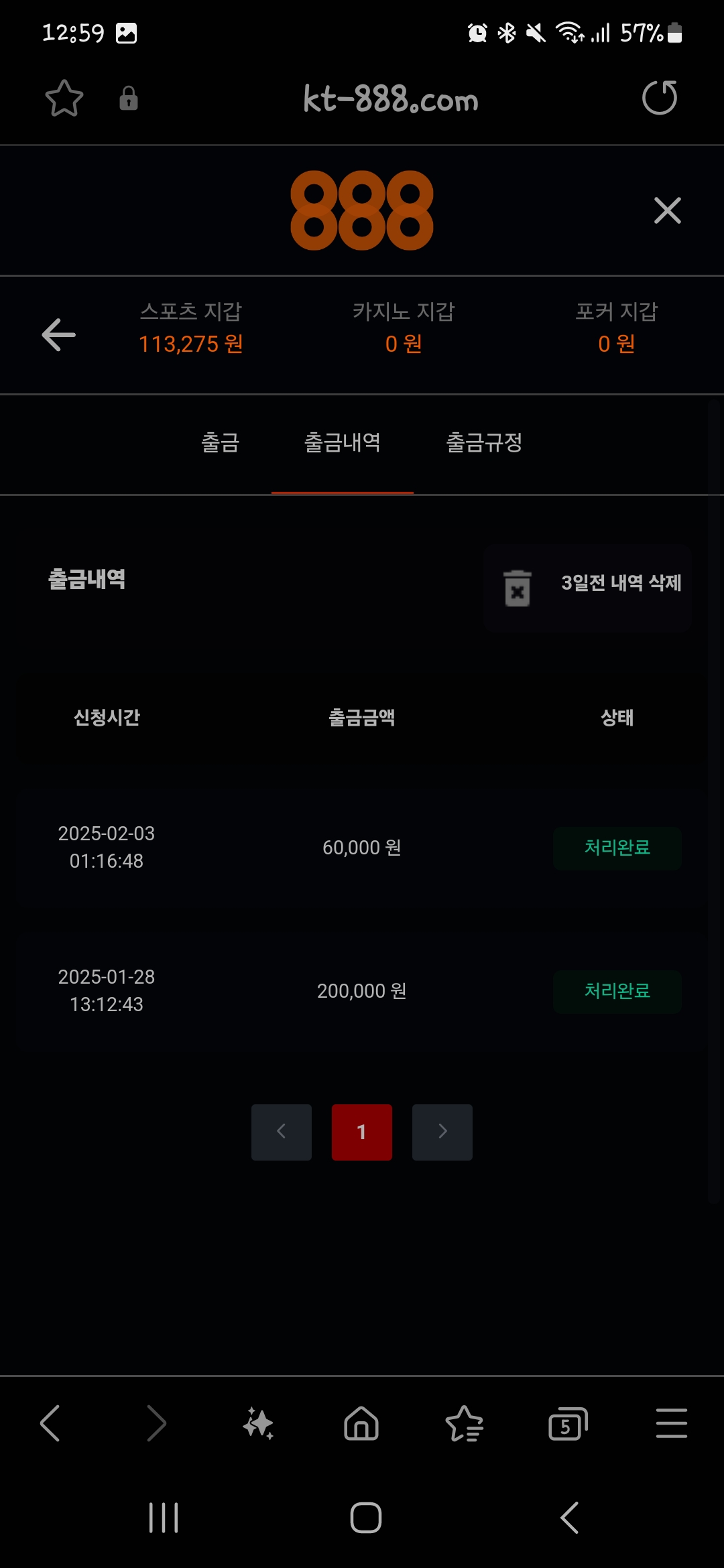The image size is (724, 1568).
Task: Close the panel with the X button
Action: coord(667,210)
